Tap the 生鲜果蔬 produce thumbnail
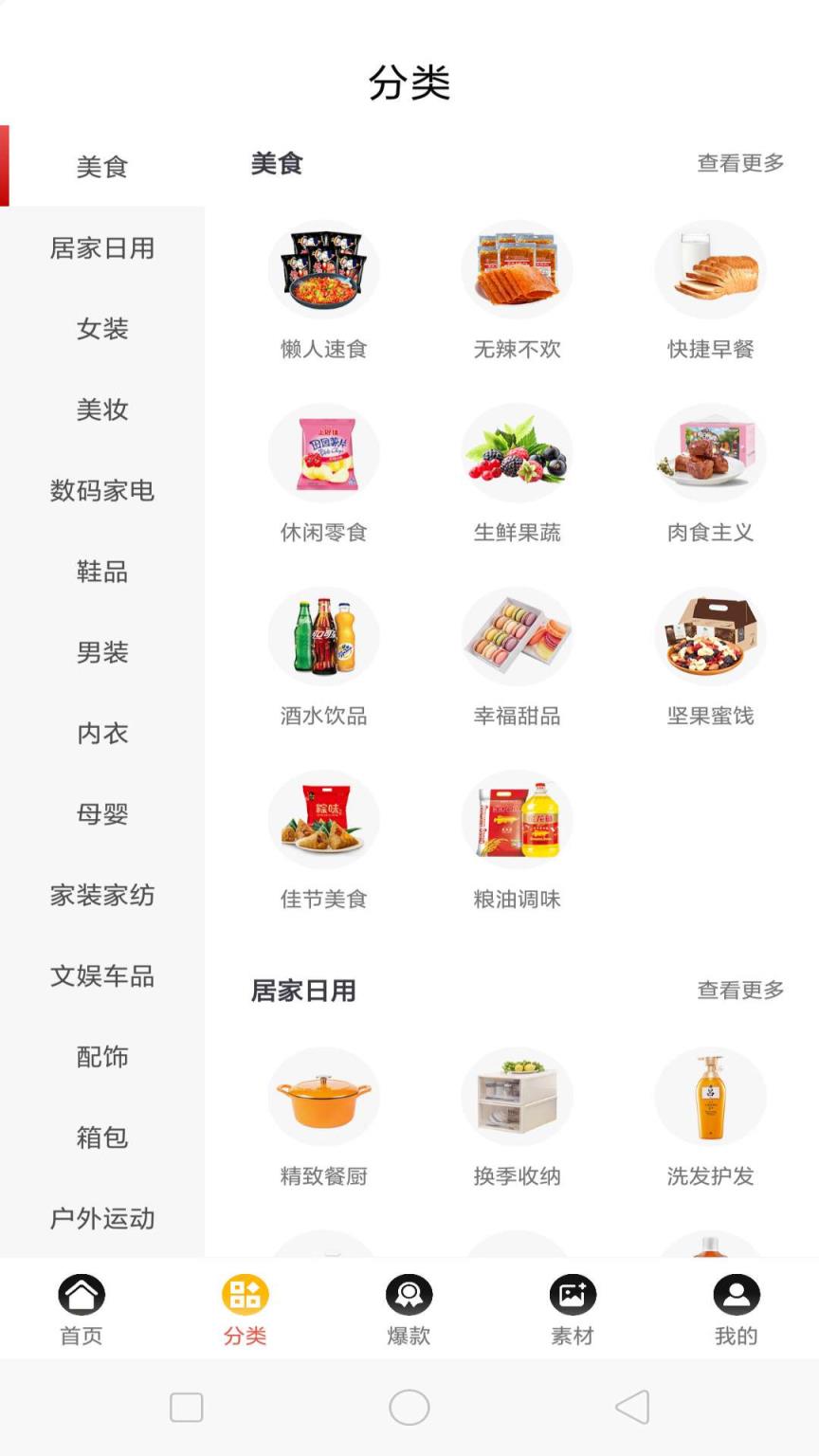This screenshot has width=819, height=1456. coord(518,452)
